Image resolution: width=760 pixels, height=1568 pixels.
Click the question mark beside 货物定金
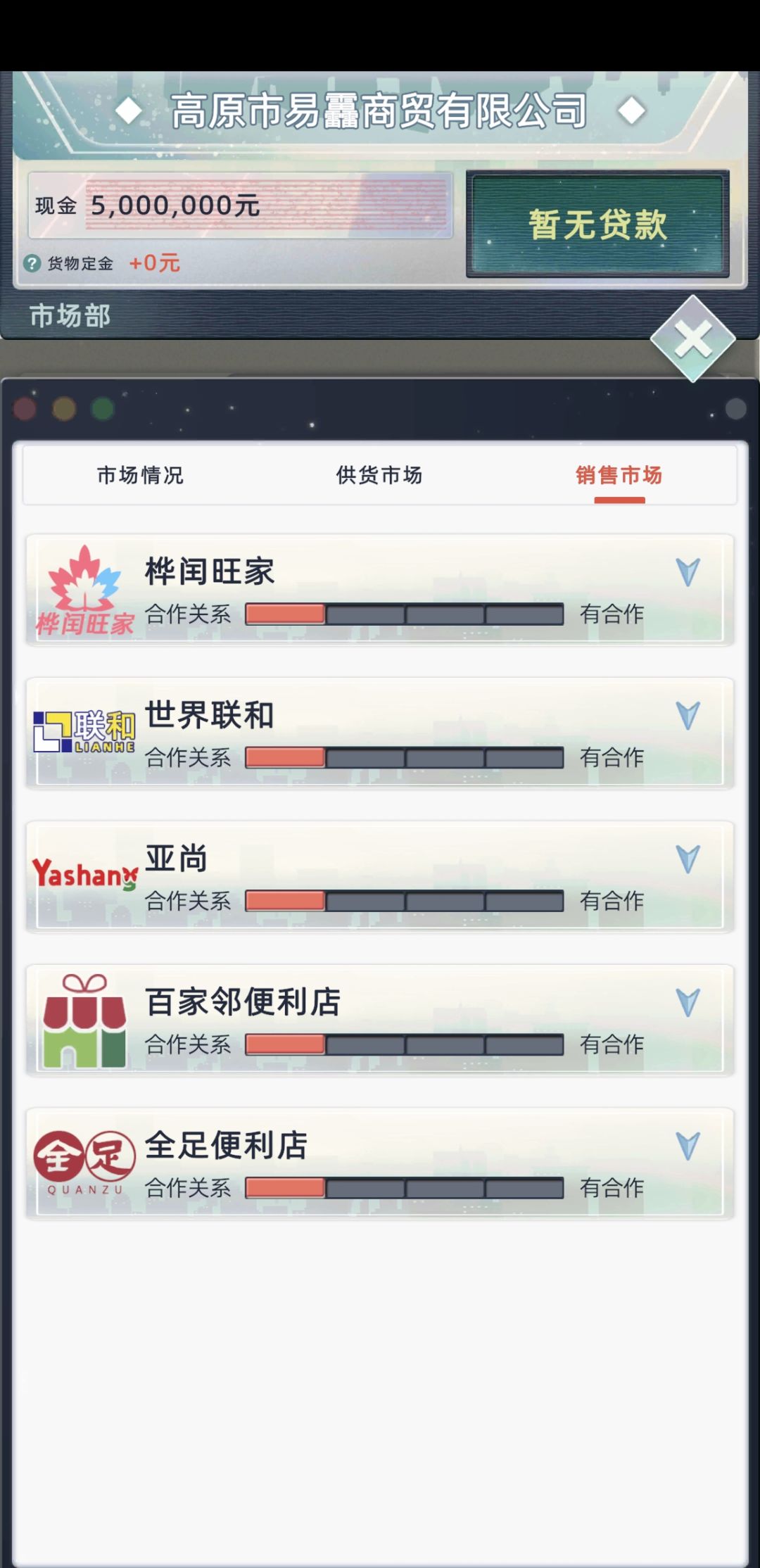[x=31, y=263]
